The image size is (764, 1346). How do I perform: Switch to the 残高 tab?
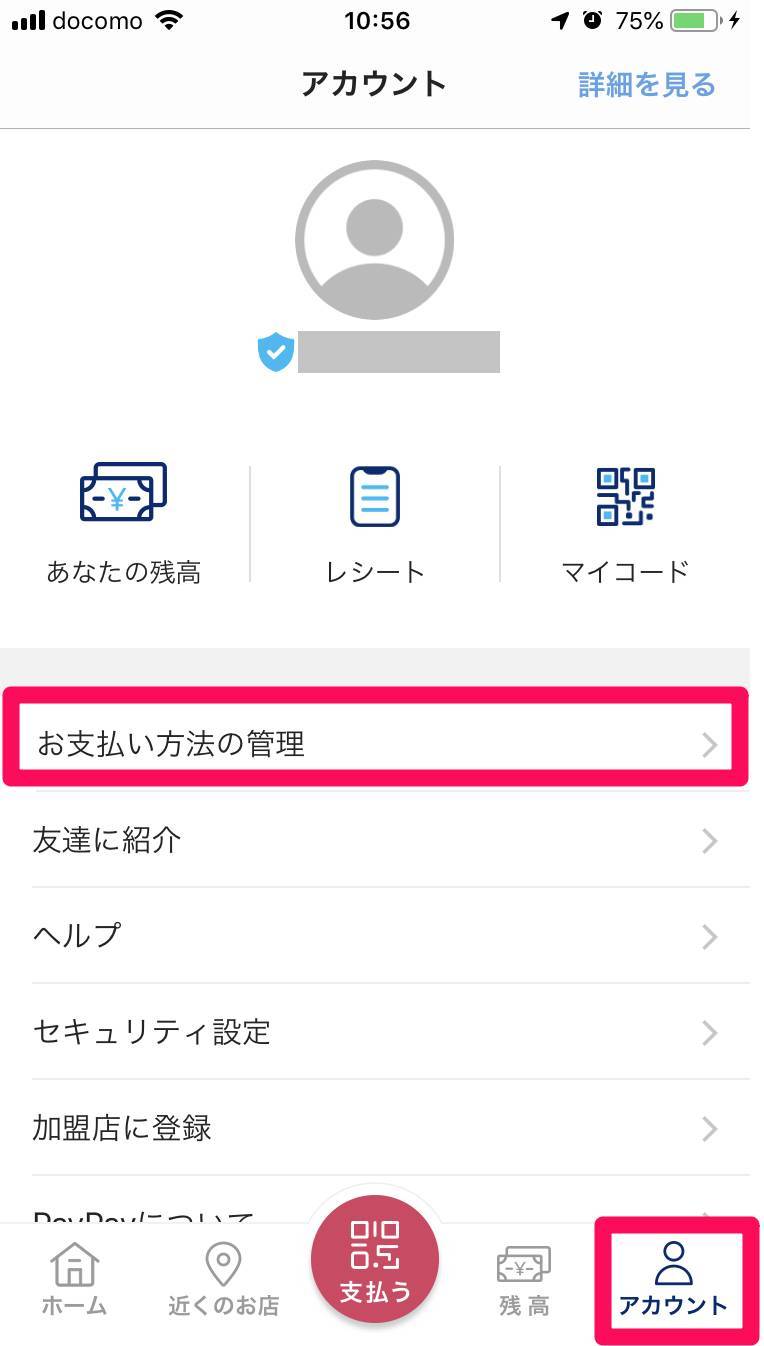tap(524, 1279)
